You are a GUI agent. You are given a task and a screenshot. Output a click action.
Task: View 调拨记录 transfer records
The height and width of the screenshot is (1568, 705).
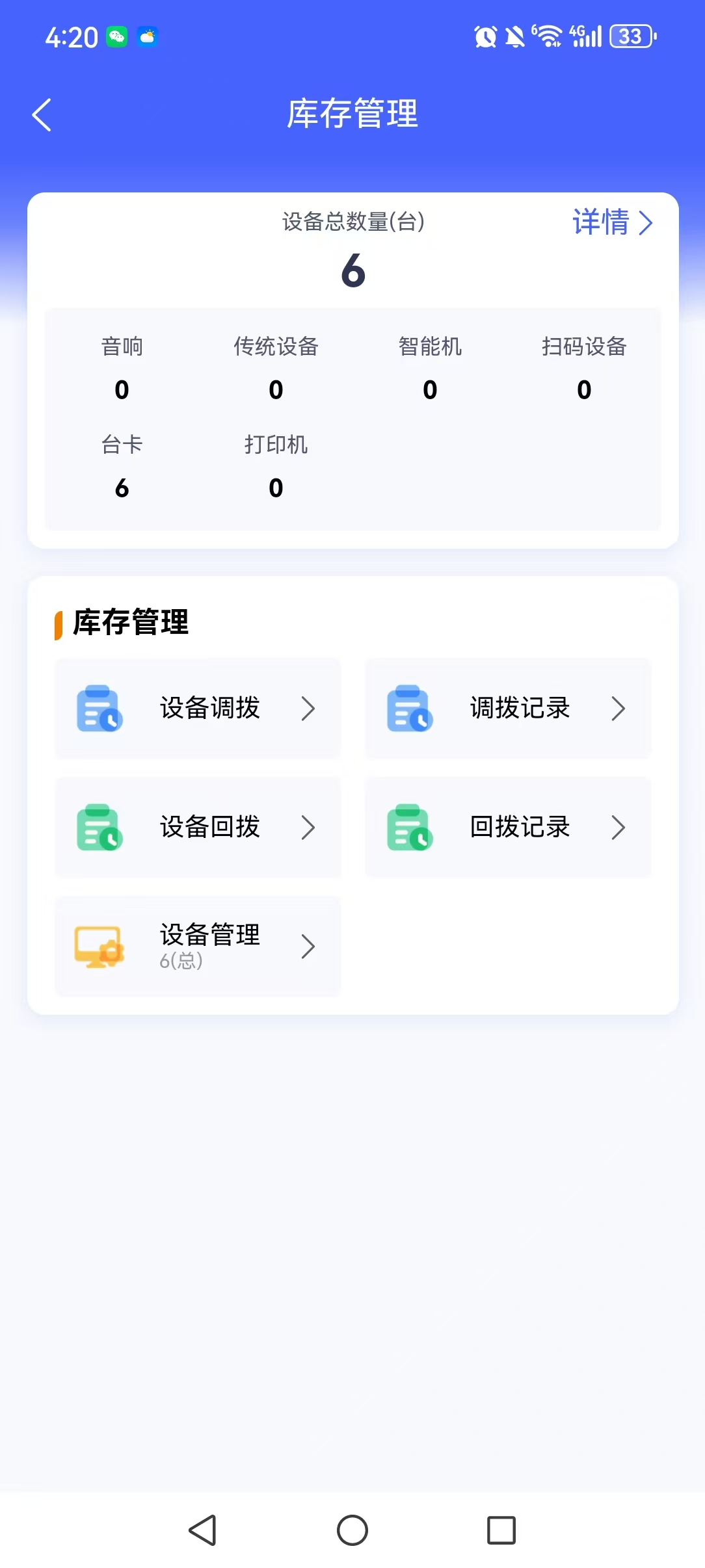click(x=508, y=708)
